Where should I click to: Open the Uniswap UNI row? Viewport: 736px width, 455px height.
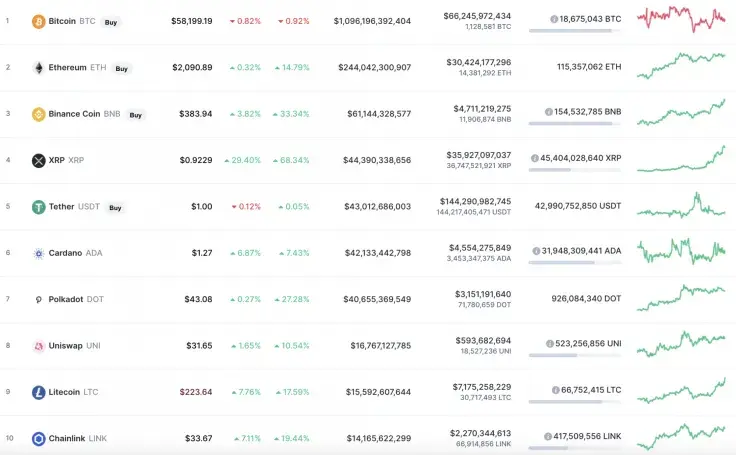66,346
